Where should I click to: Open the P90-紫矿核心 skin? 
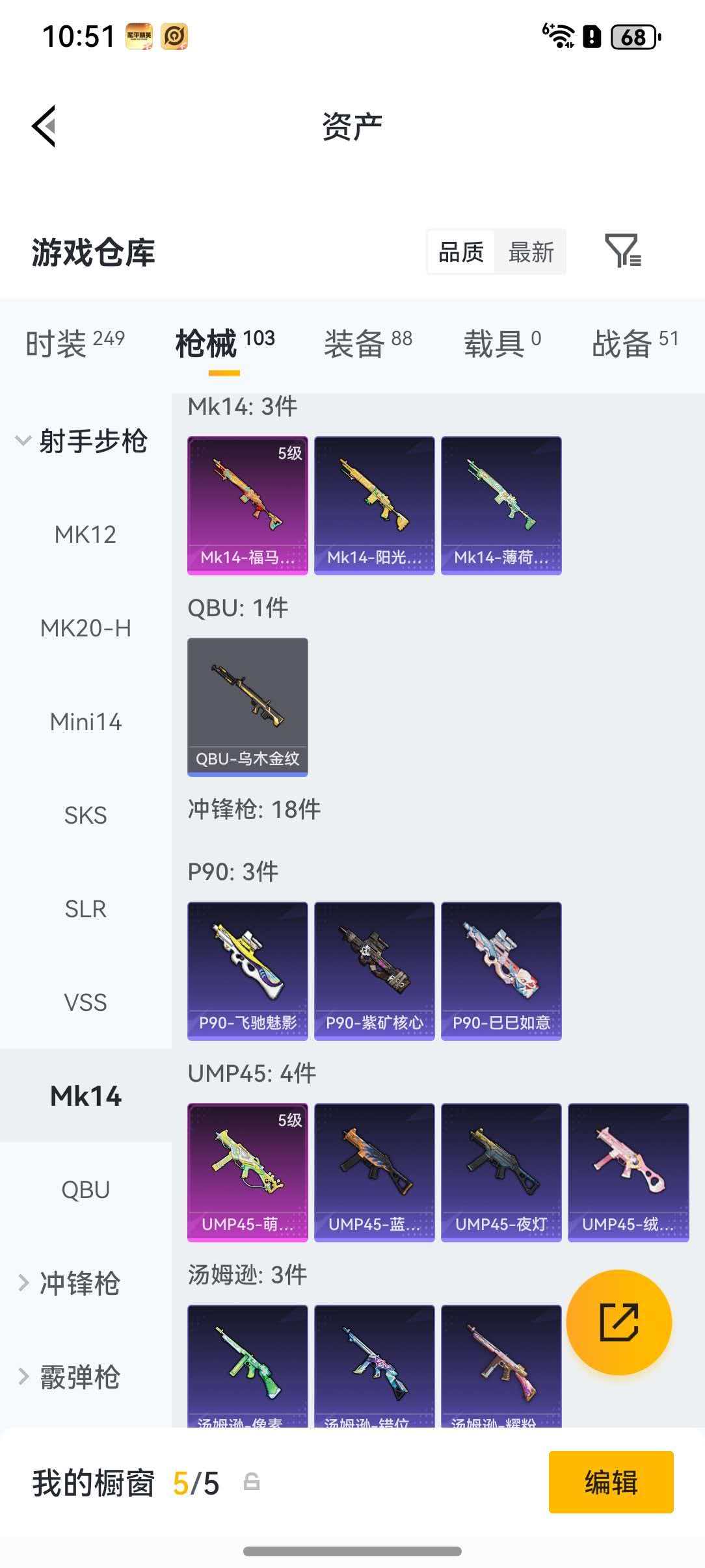pyautogui.click(x=375, y=971)
